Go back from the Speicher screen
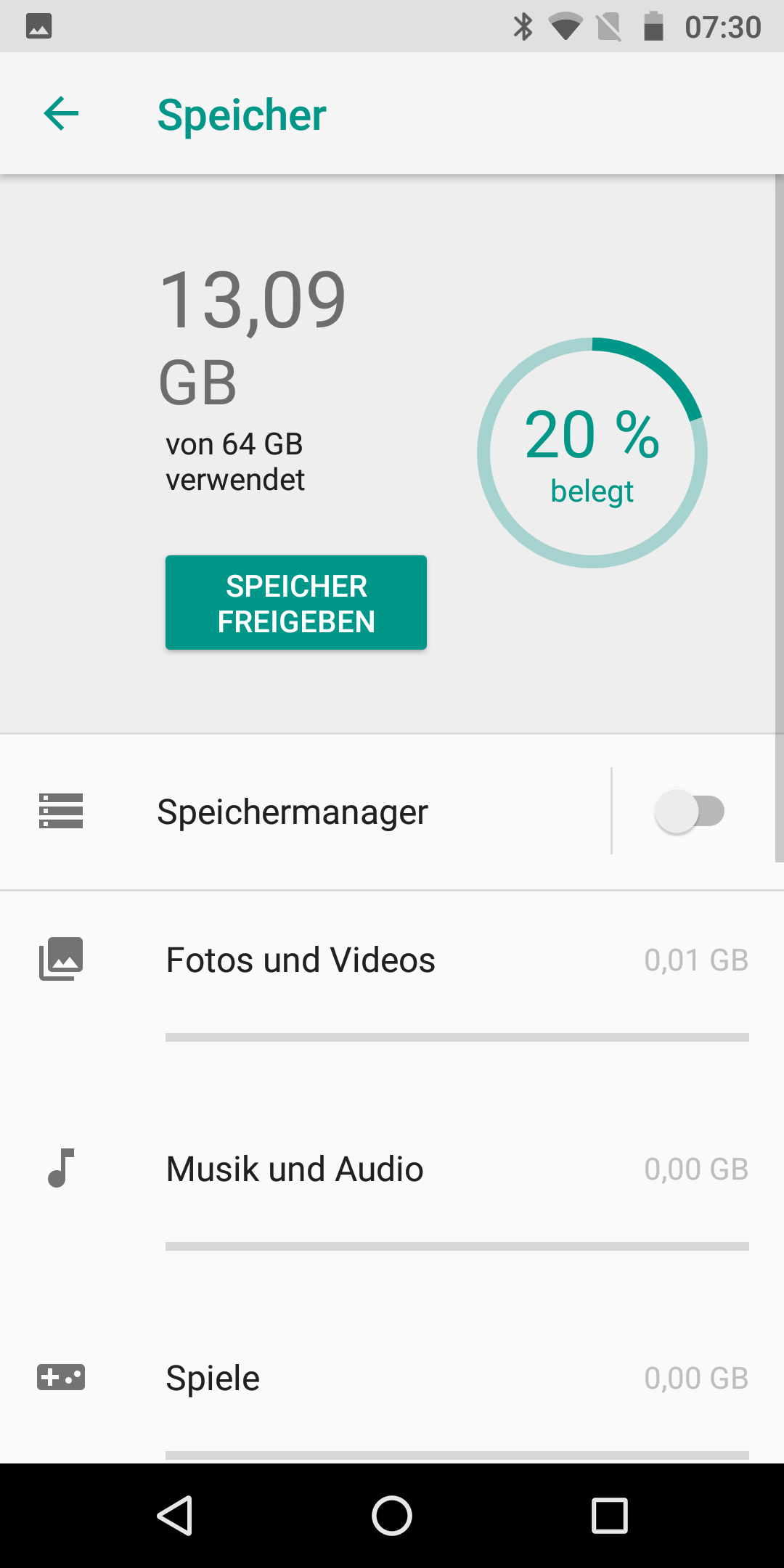 (x=61, y=114)
